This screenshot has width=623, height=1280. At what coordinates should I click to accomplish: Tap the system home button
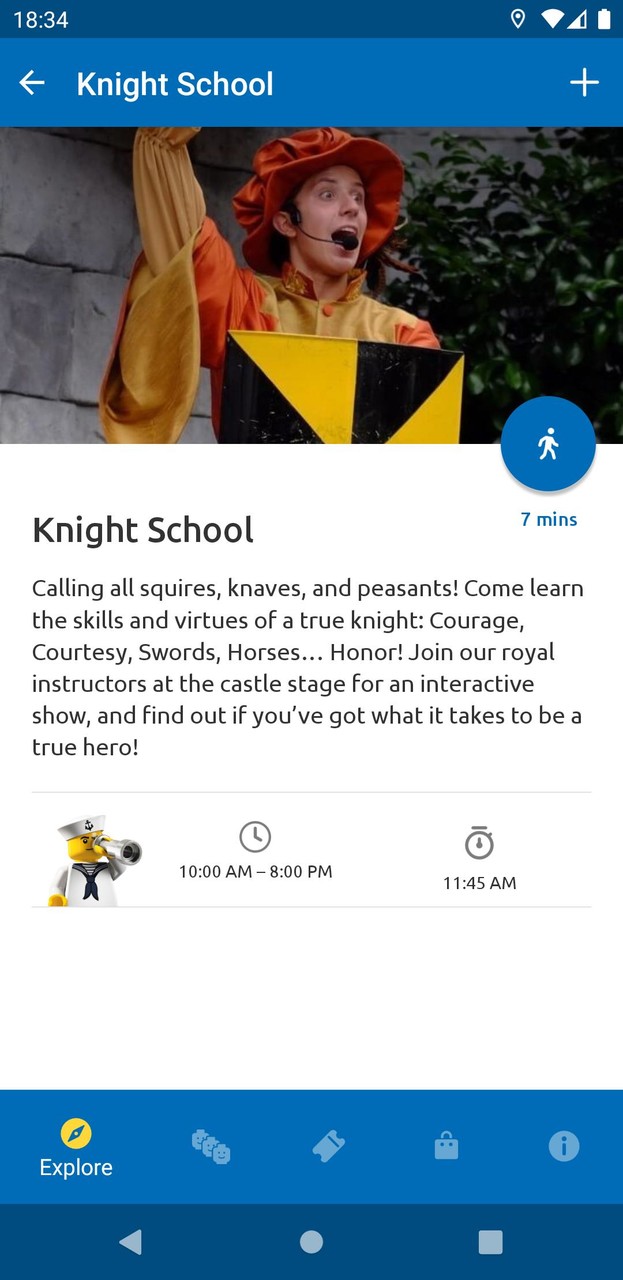(311, 1242)
